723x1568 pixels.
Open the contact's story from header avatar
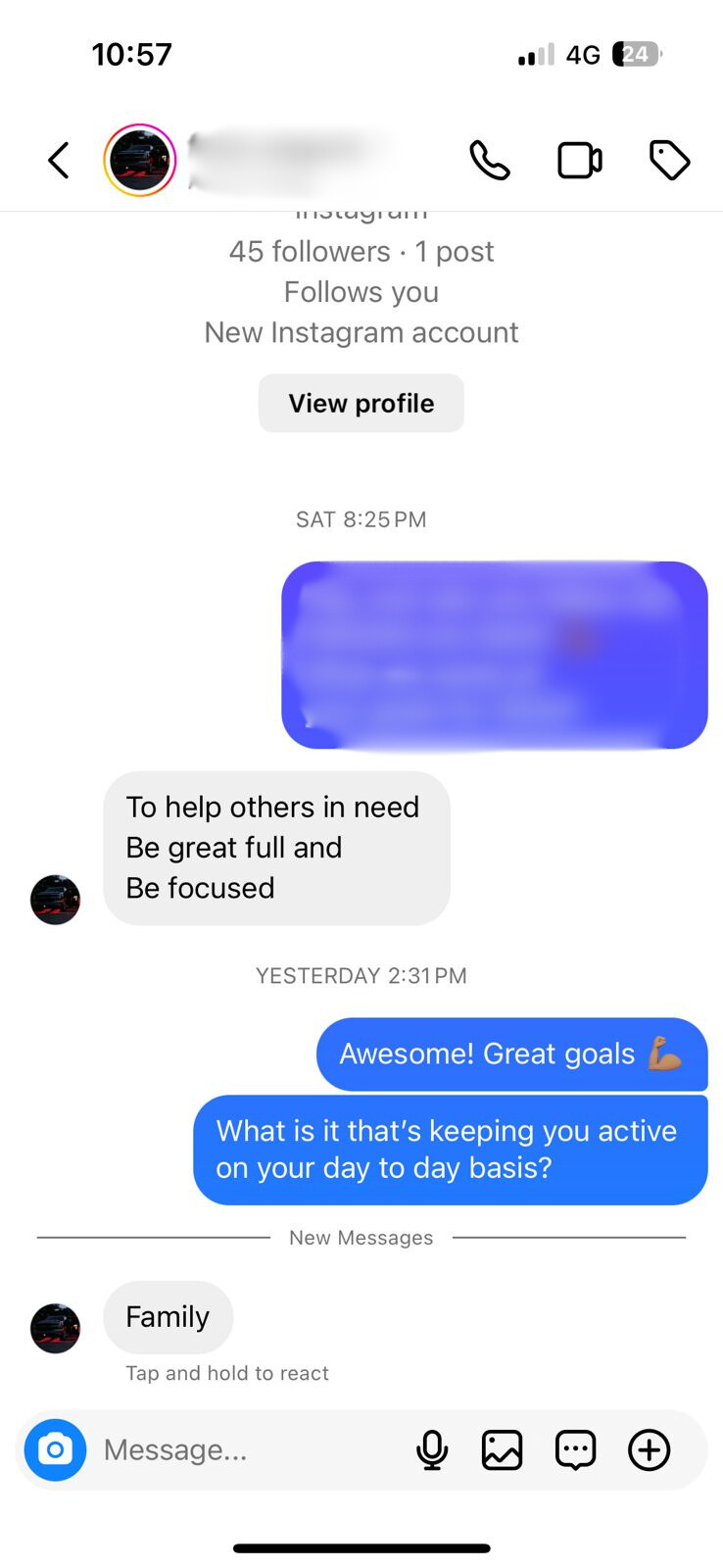(x=140, y=161)
